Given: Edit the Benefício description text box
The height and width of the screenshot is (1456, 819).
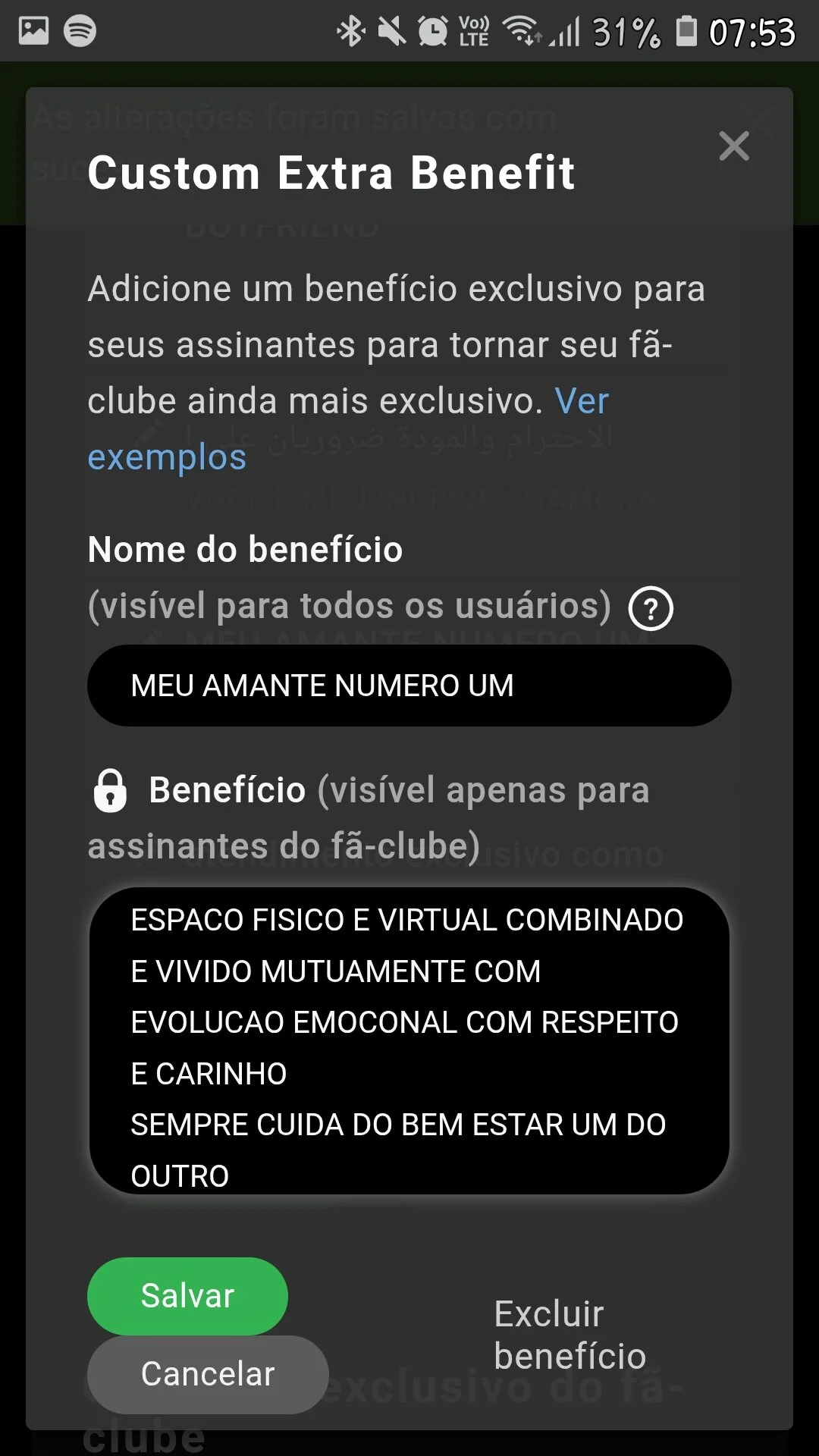Looking at the screenshot, I should click(409, 1040).
